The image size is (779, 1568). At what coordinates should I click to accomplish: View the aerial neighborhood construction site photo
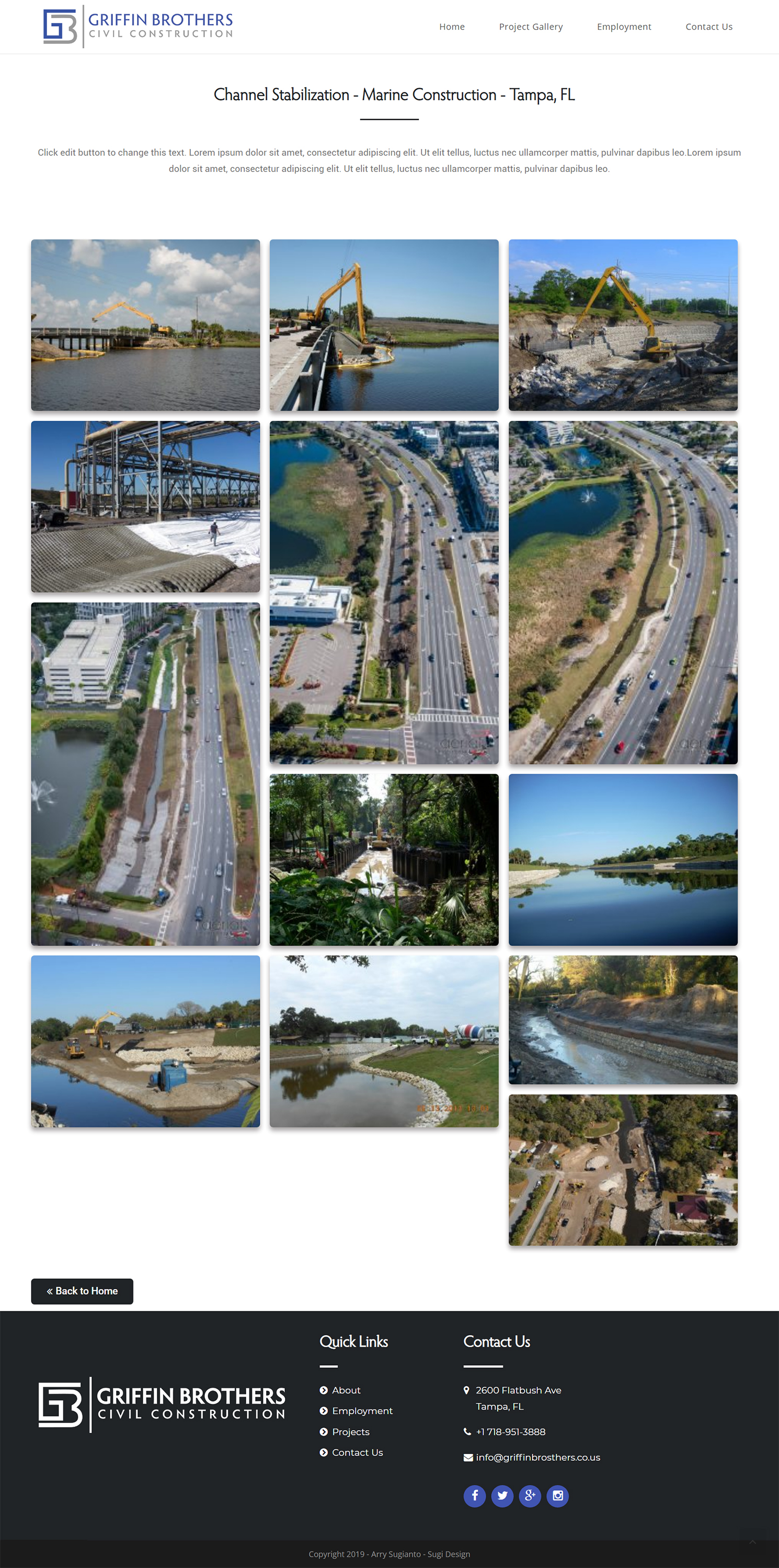tap(623, 1169)
